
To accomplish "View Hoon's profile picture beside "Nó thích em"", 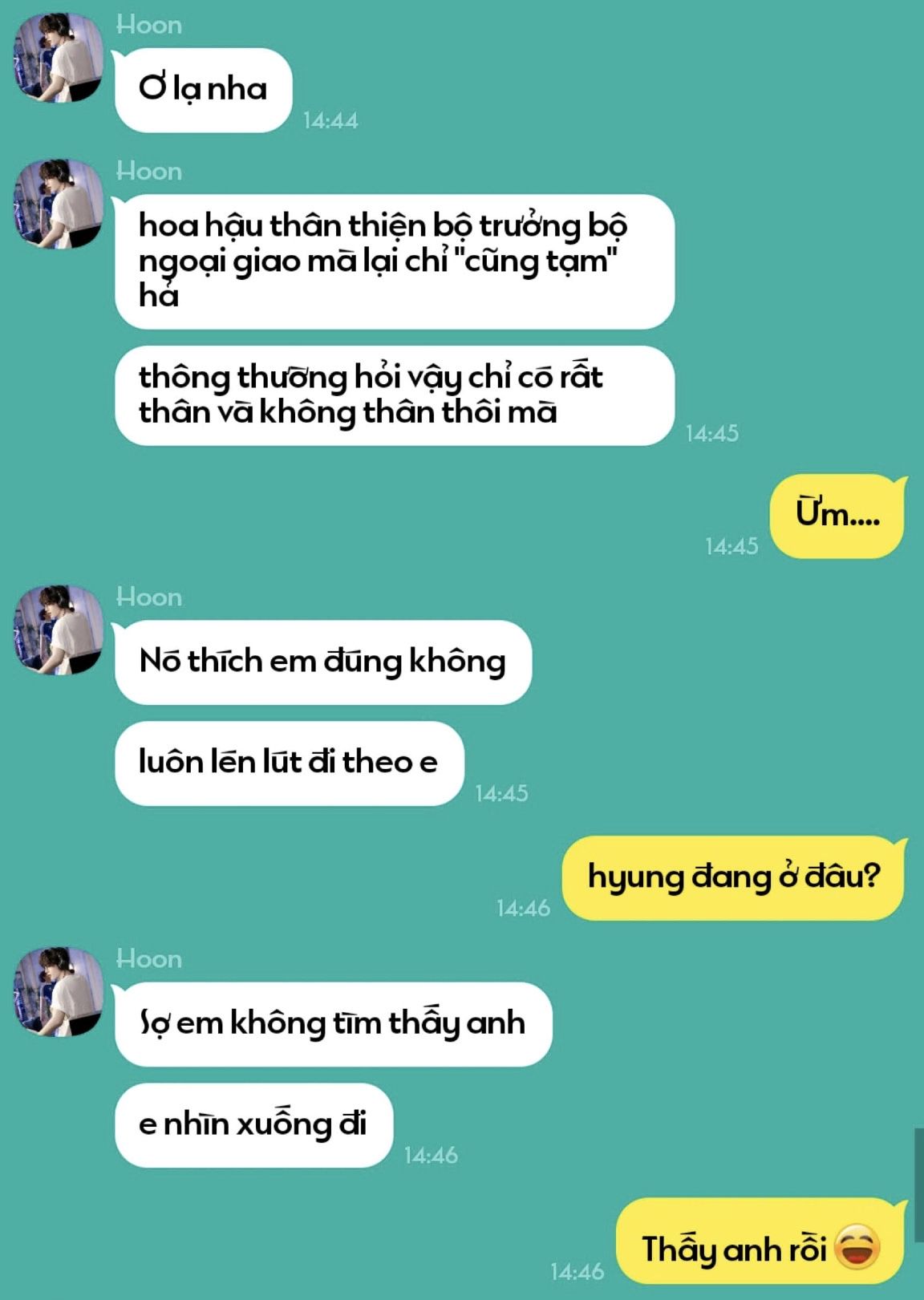I will tap(59, 630).
